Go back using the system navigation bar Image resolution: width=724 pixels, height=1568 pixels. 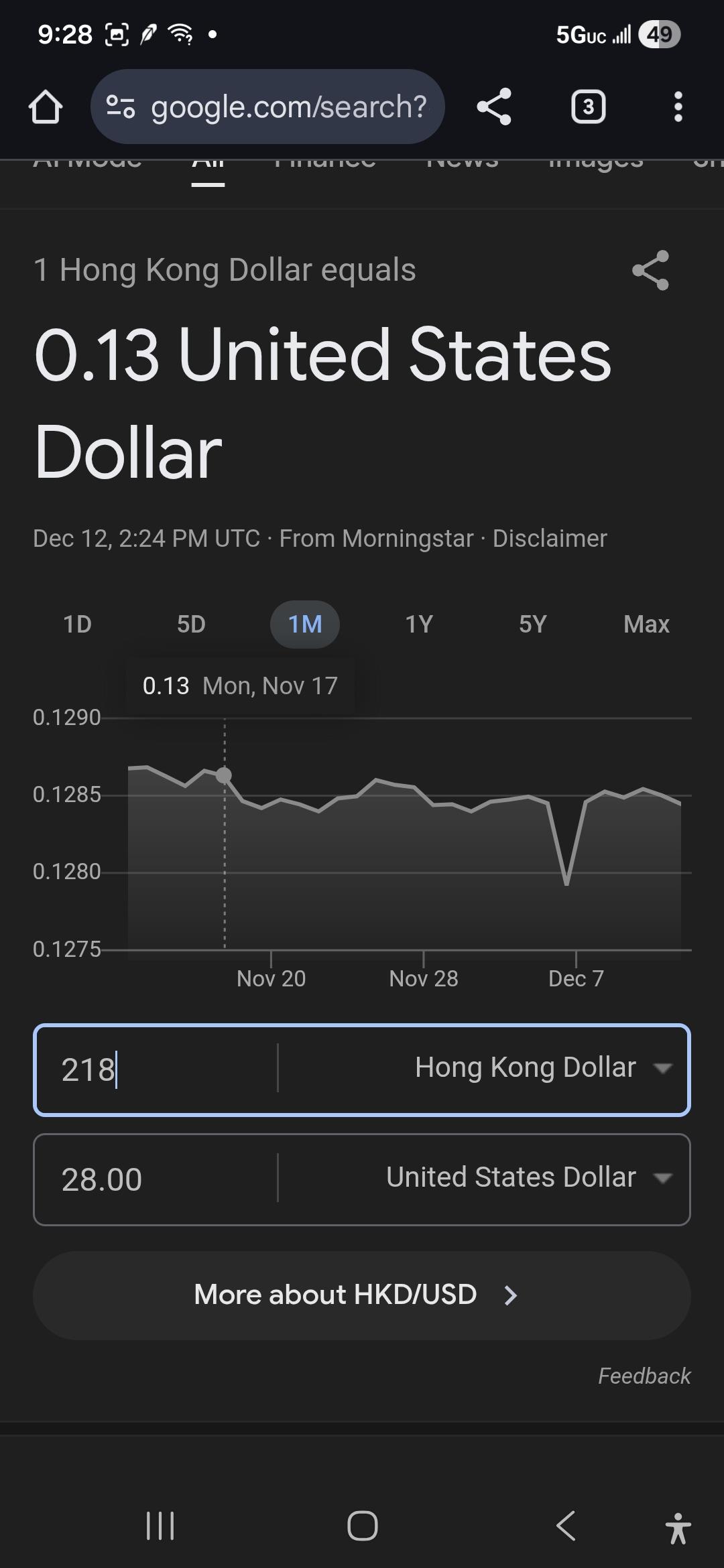pyautogui.click(x=566, y=1526)
